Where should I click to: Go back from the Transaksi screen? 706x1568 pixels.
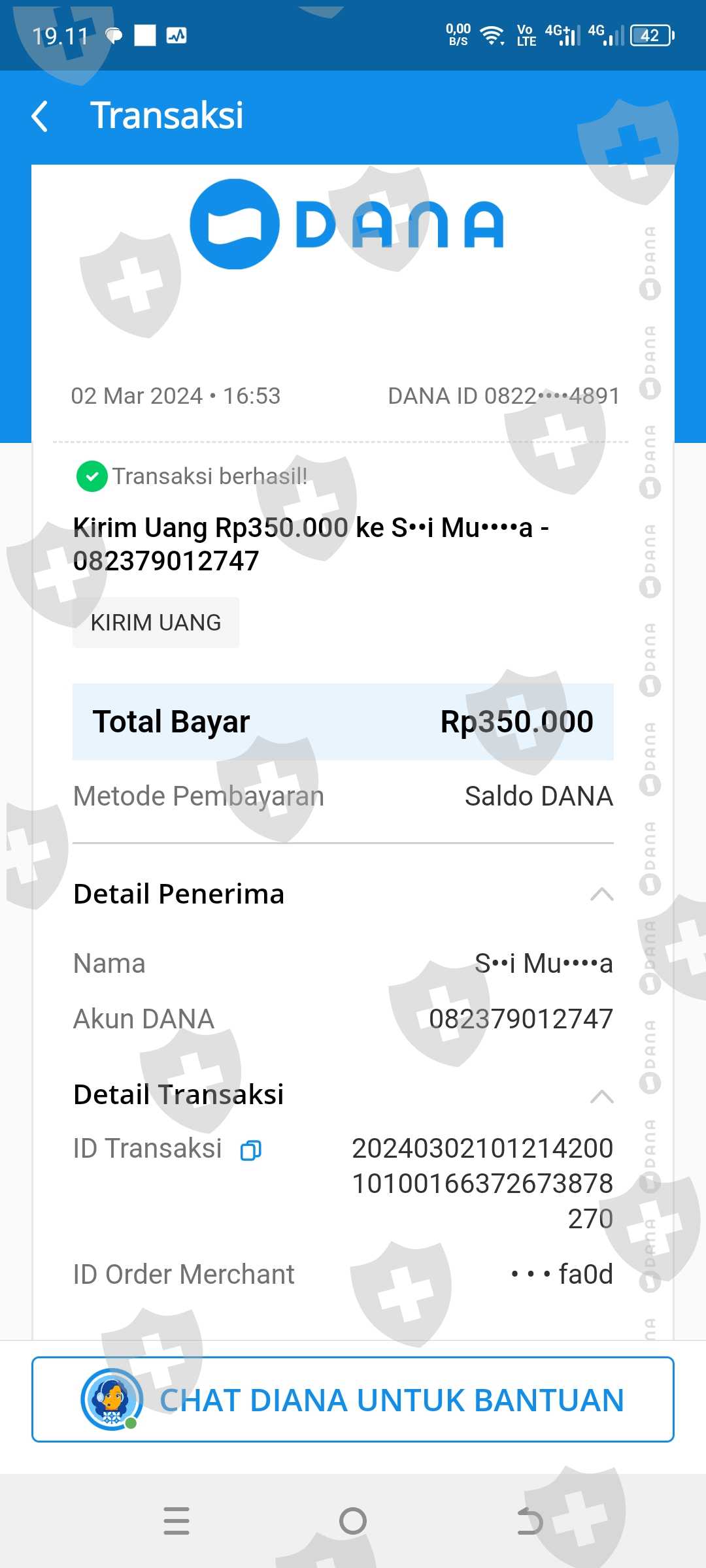pyautogui.click(x=41, y=116)
